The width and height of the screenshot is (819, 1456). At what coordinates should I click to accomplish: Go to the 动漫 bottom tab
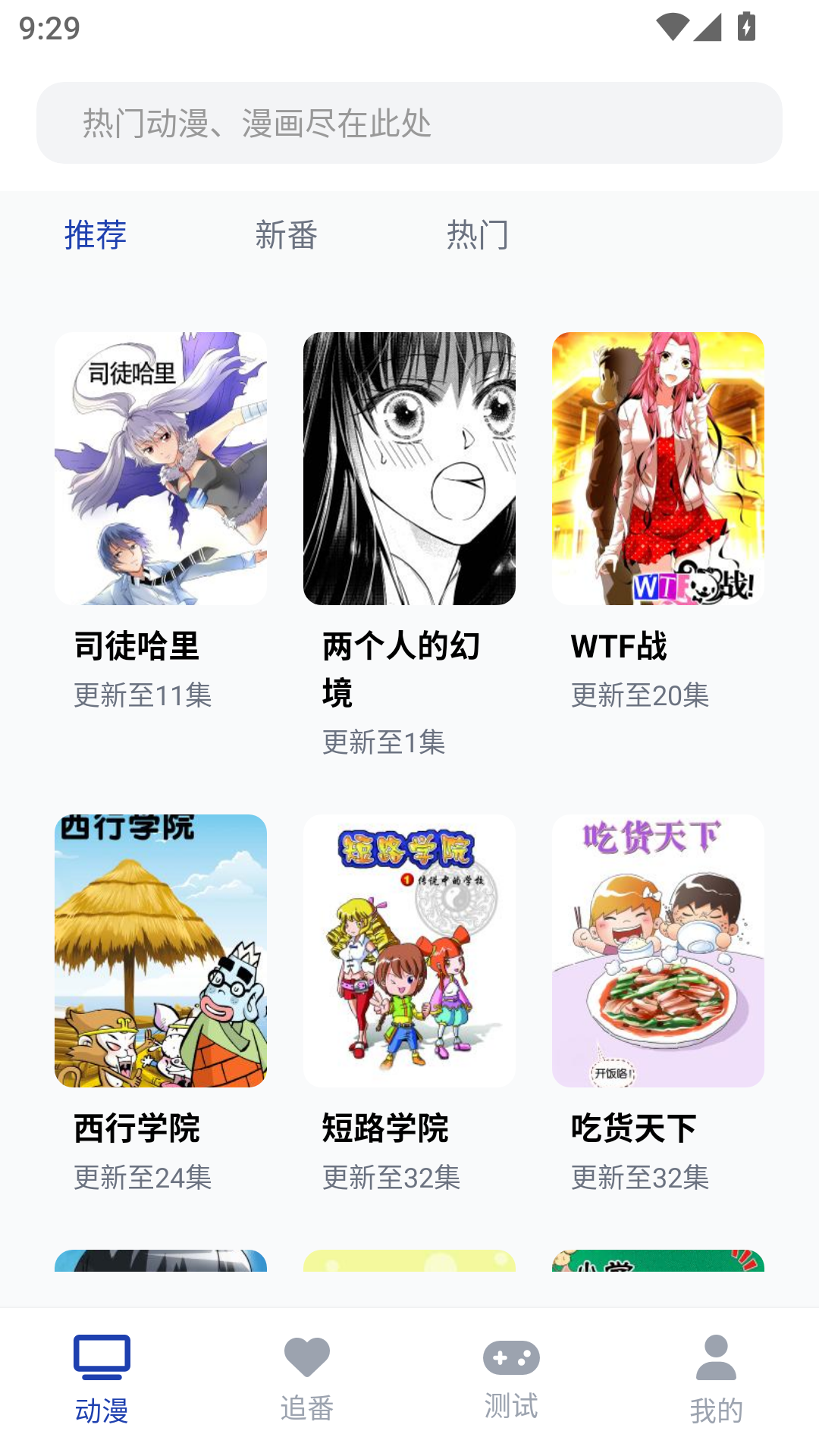(x=102, y=1379)
